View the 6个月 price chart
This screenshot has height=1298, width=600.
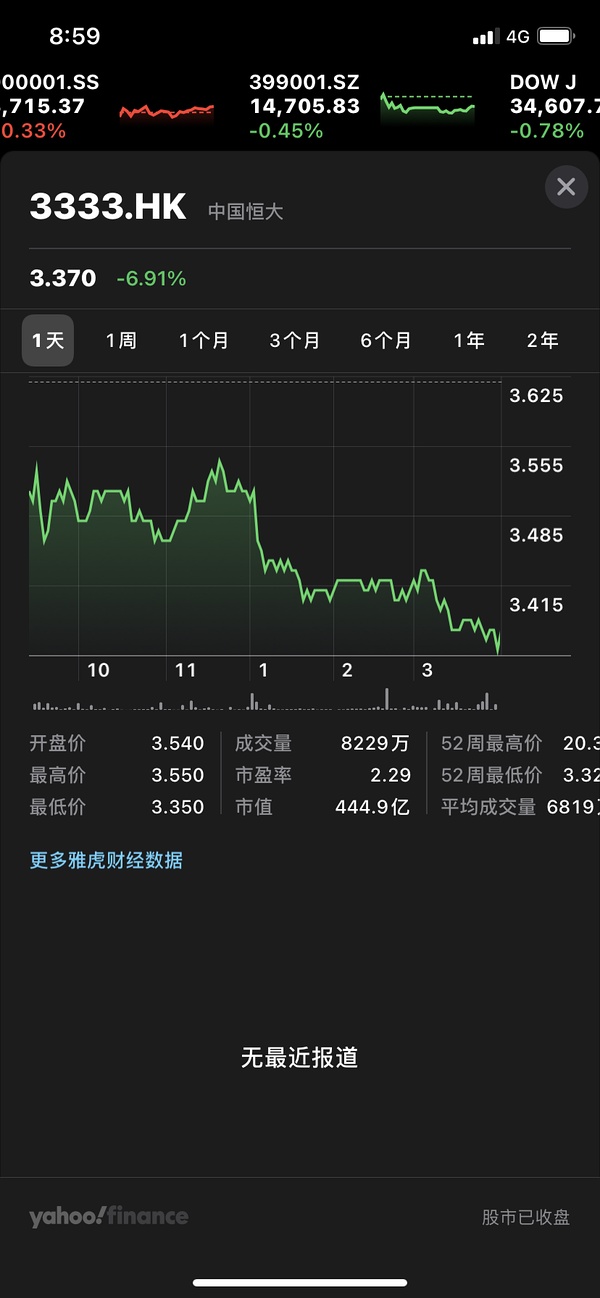[x=386, y=341]
